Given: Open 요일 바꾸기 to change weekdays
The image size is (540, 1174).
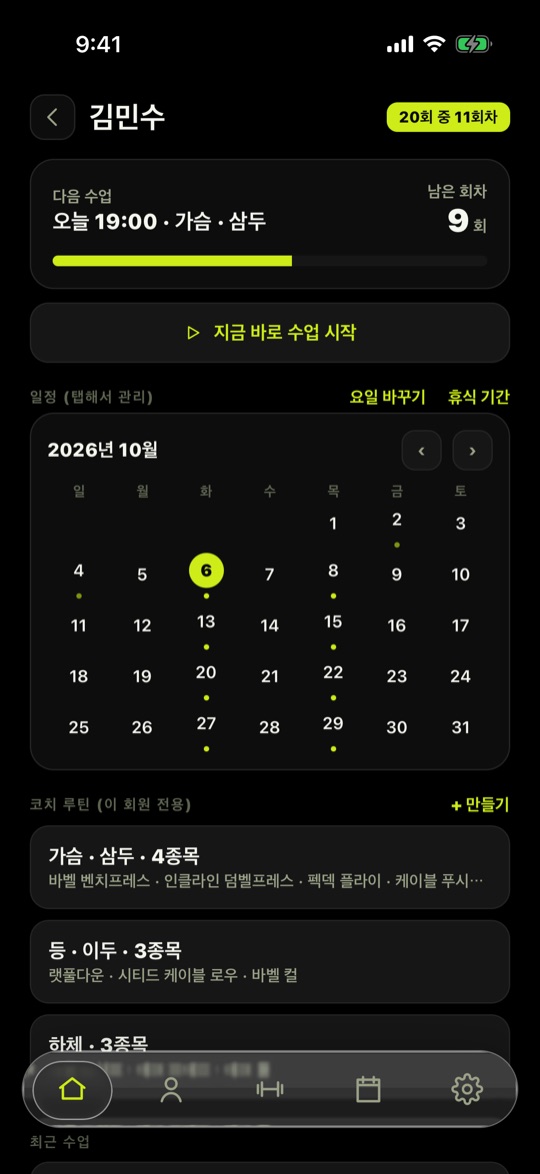Looking at the screenshot, I should (387, 397).
